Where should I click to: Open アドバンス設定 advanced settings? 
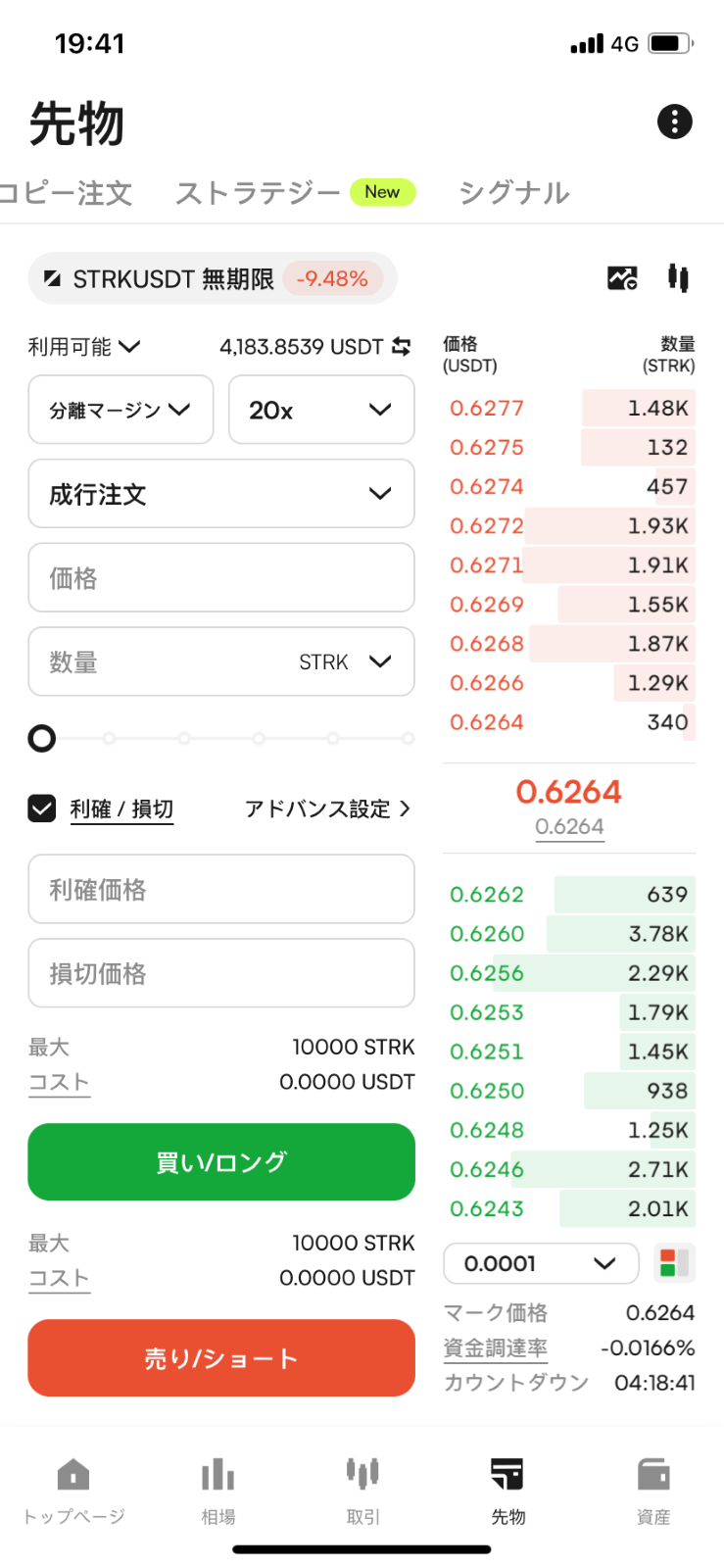point(327,808)
